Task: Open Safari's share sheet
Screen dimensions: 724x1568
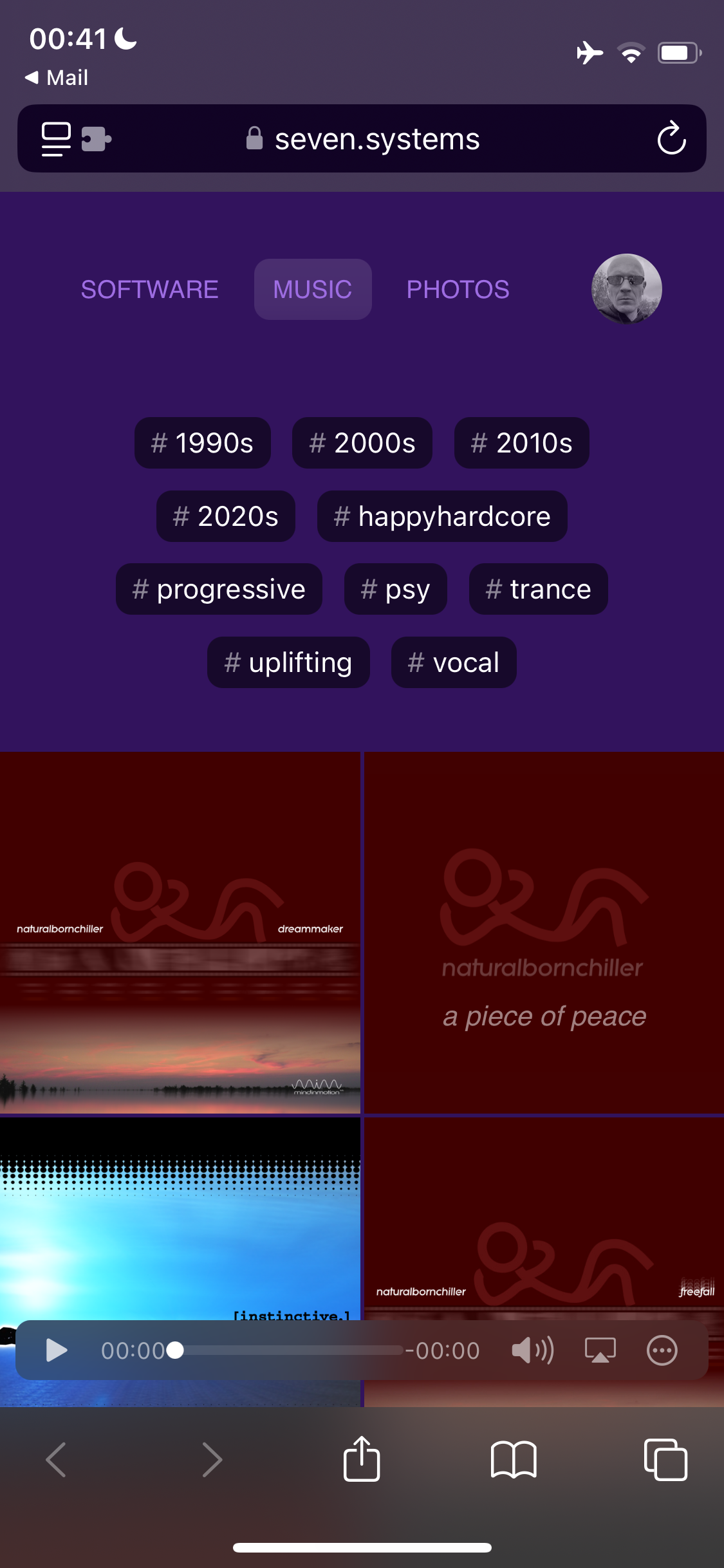Action: 362,1459
